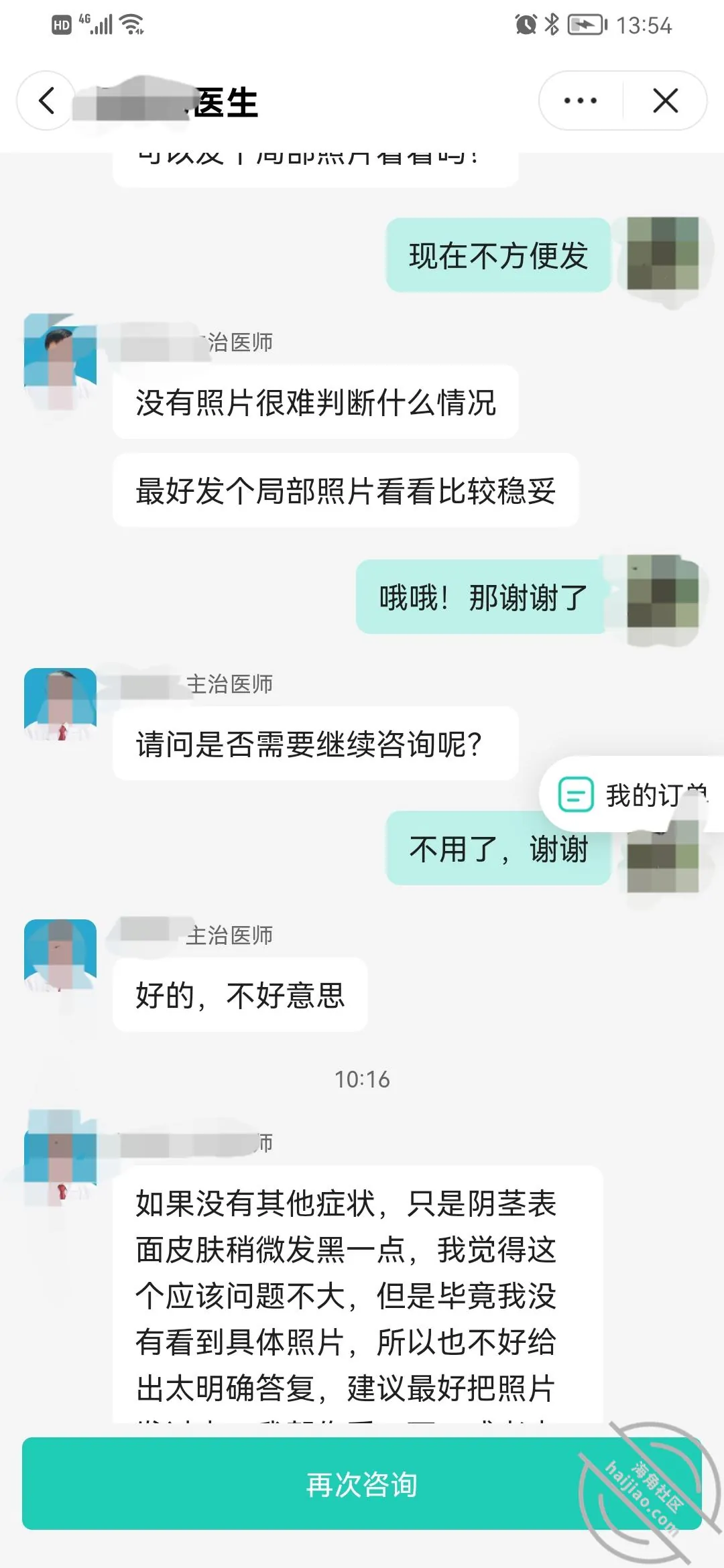Close the mini program with the X
The height and width of the screenshot is (1568, 724).
click(665, 101)
